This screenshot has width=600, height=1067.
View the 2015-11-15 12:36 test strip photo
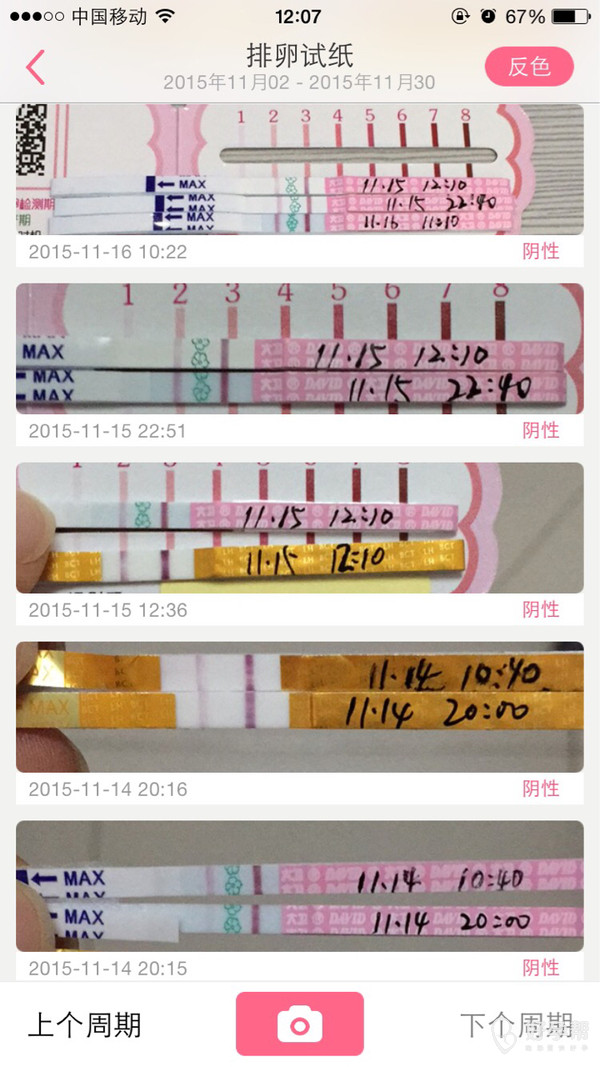(x=299, y=527)
